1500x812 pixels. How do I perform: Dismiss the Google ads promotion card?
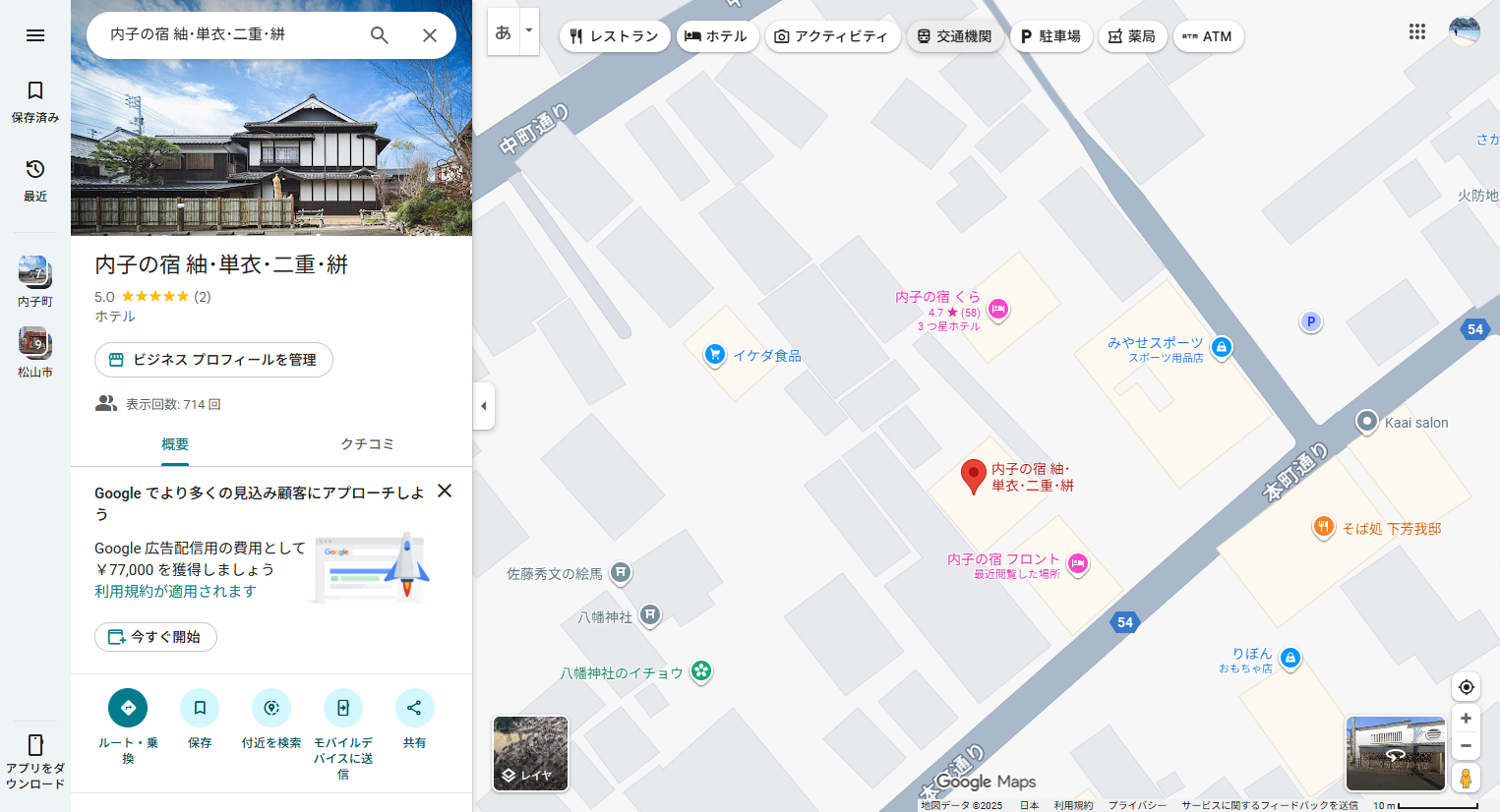445,491
